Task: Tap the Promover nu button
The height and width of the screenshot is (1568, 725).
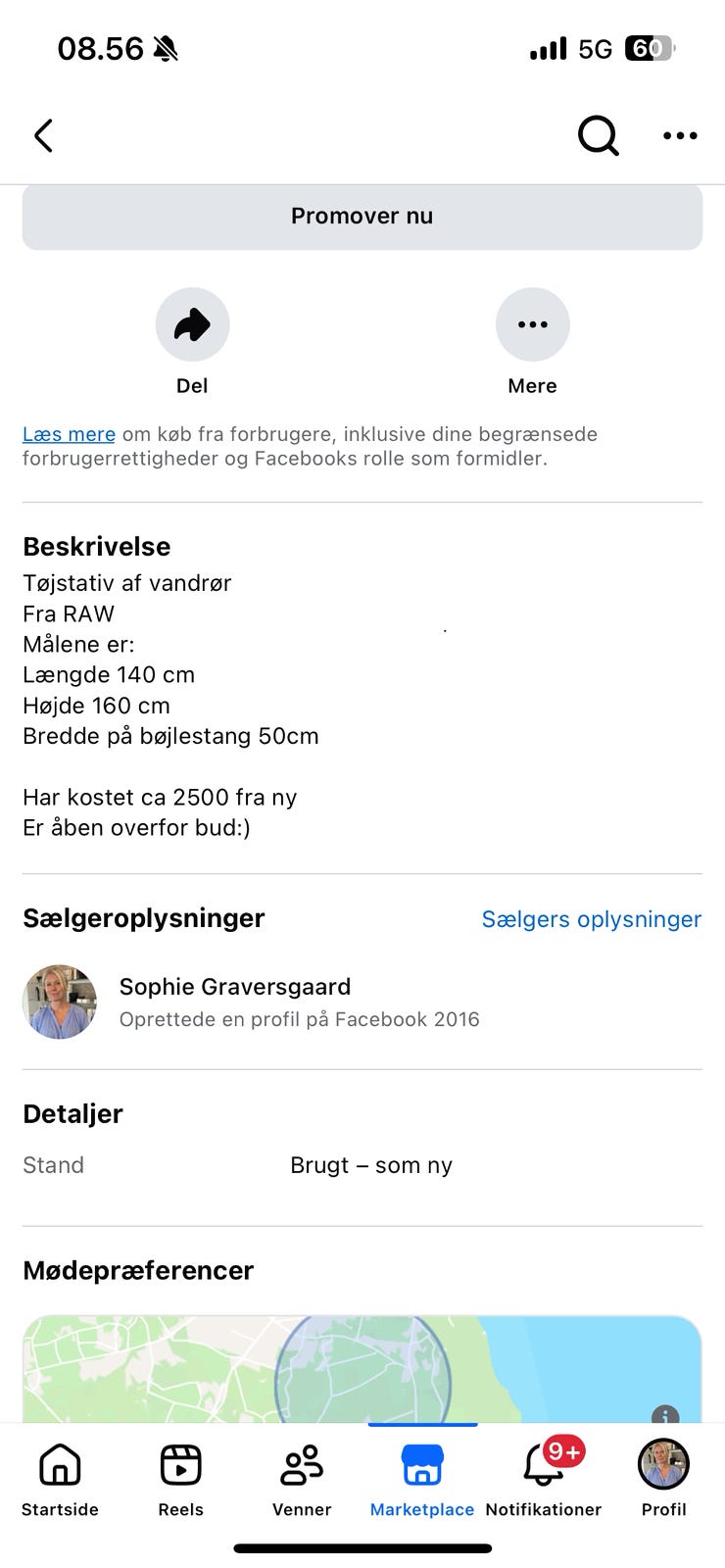Action: 362,216
